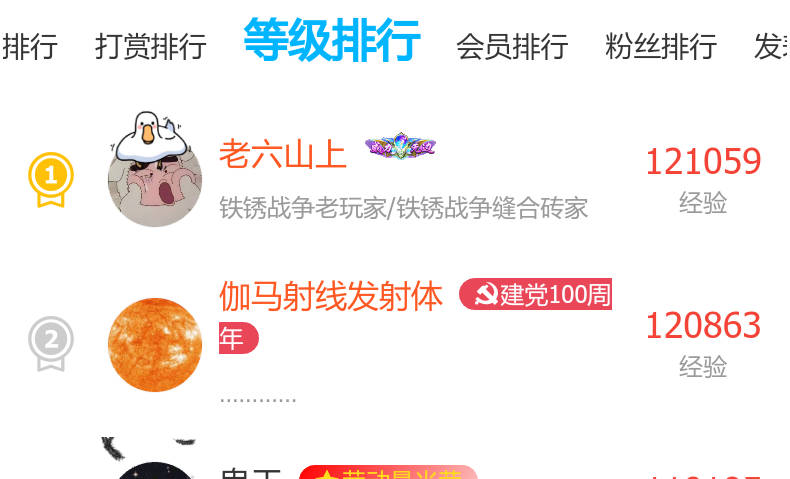Tap the username 伽马射线发射体
The height and width of the screenshot is (479, 790).
click(x=330, y=297)
